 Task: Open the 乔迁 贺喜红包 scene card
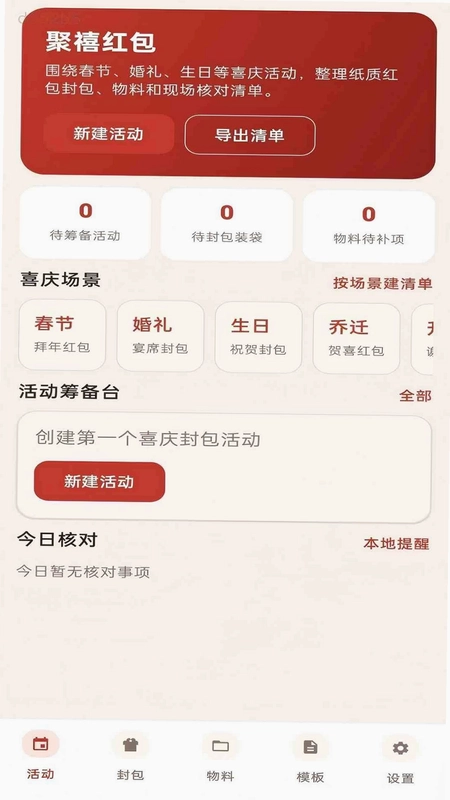point(356,338)
